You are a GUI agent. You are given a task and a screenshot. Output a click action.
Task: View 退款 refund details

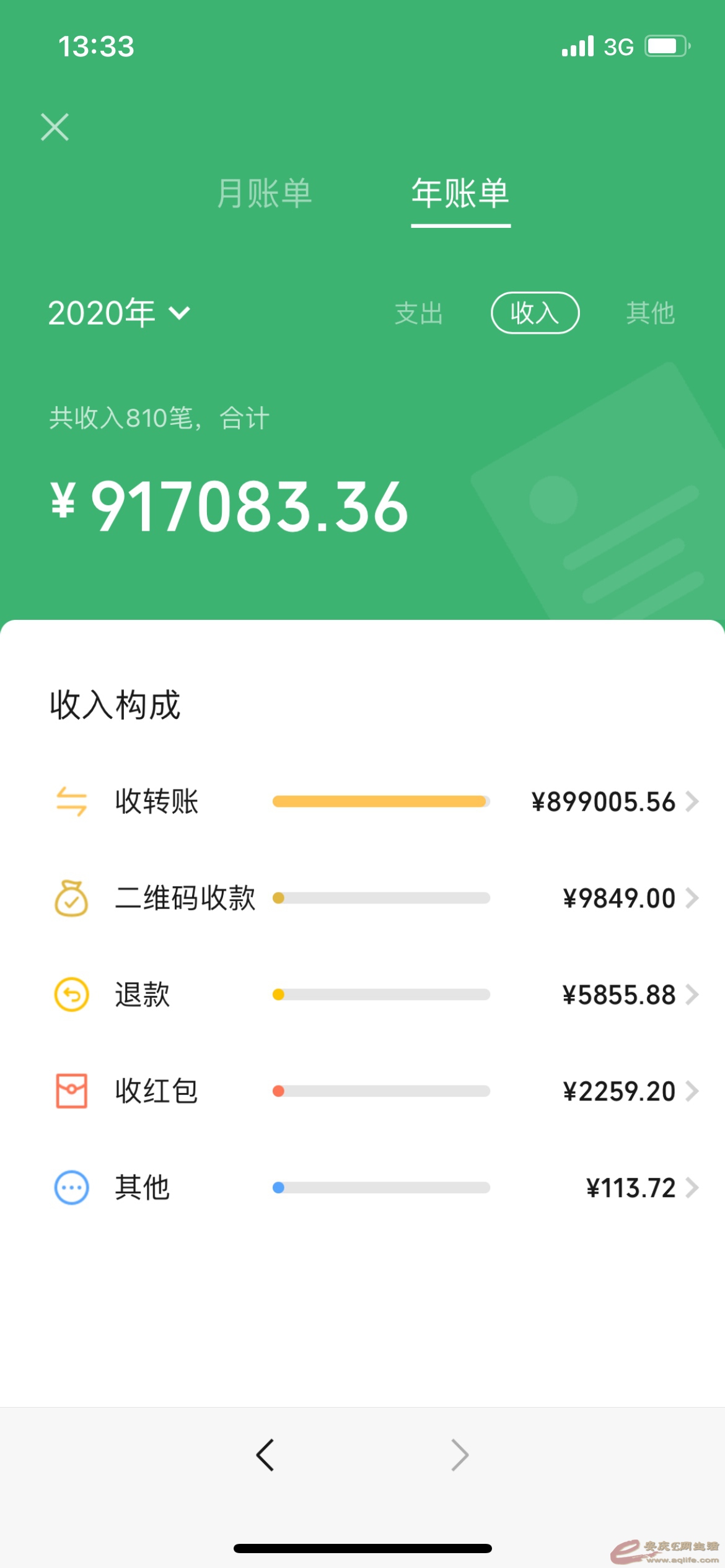(x=375, y=995)
